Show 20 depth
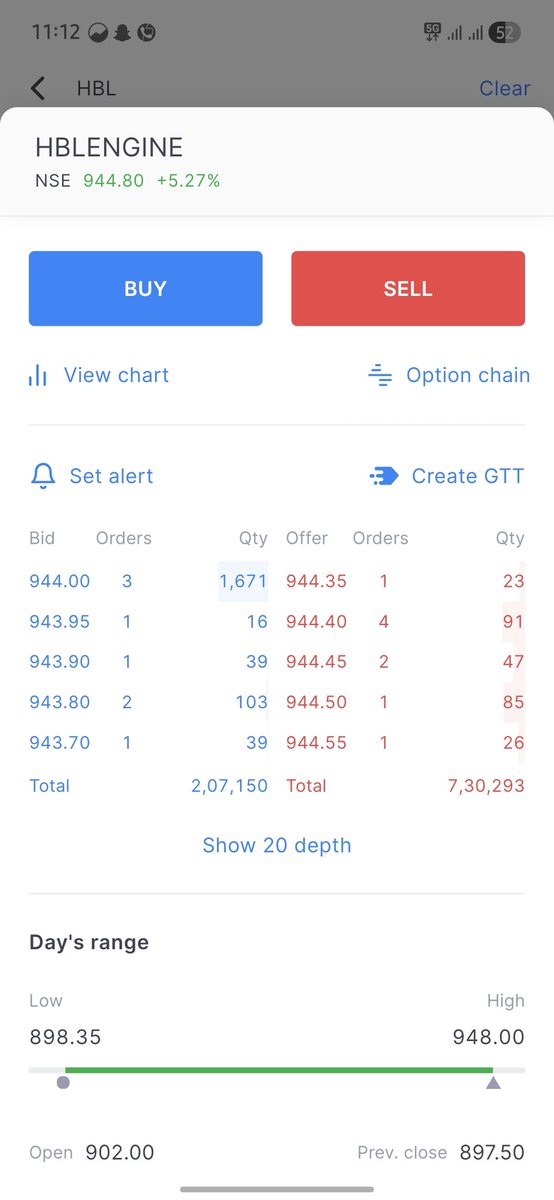The height and width of the screenshot is (1200, 554). (x=277, y=845)
